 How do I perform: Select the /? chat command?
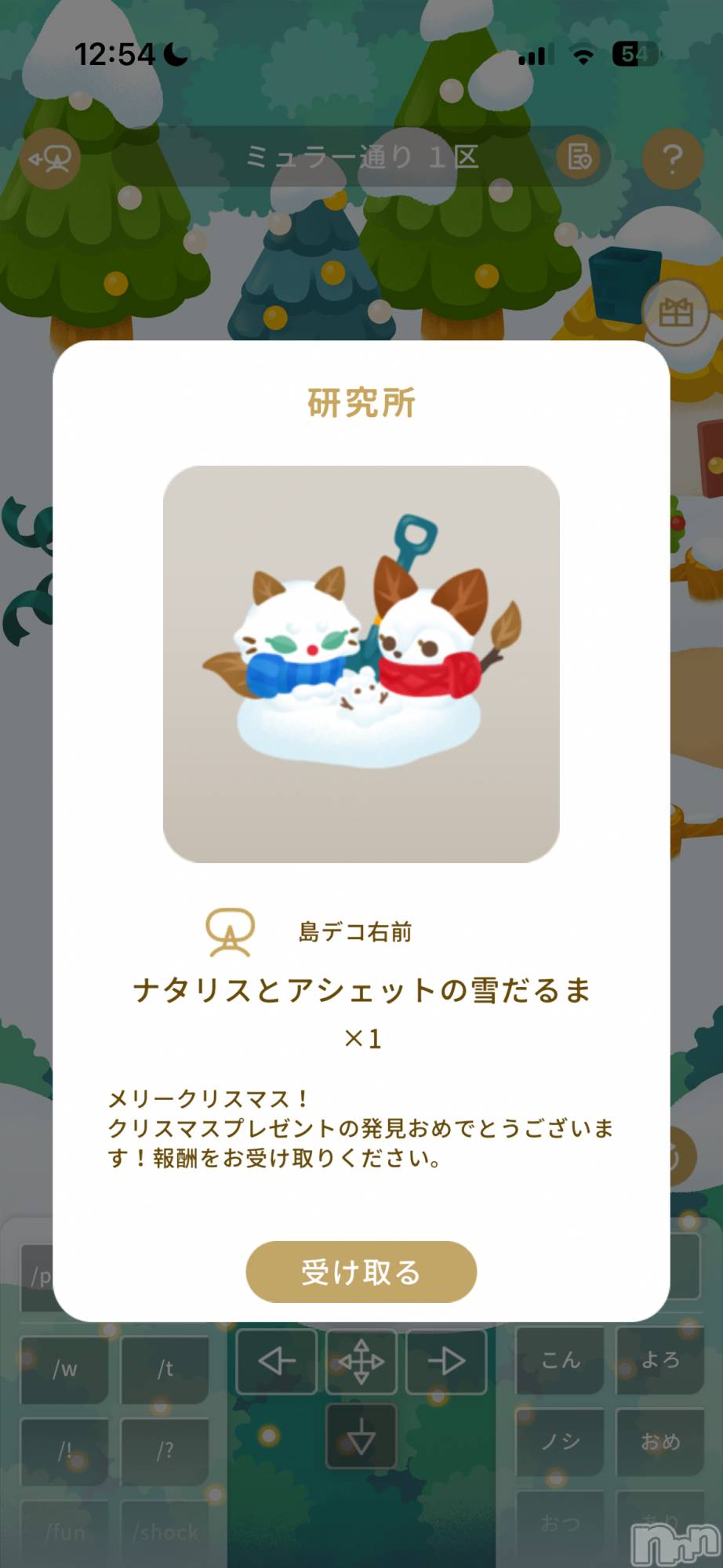(165, 1451)
